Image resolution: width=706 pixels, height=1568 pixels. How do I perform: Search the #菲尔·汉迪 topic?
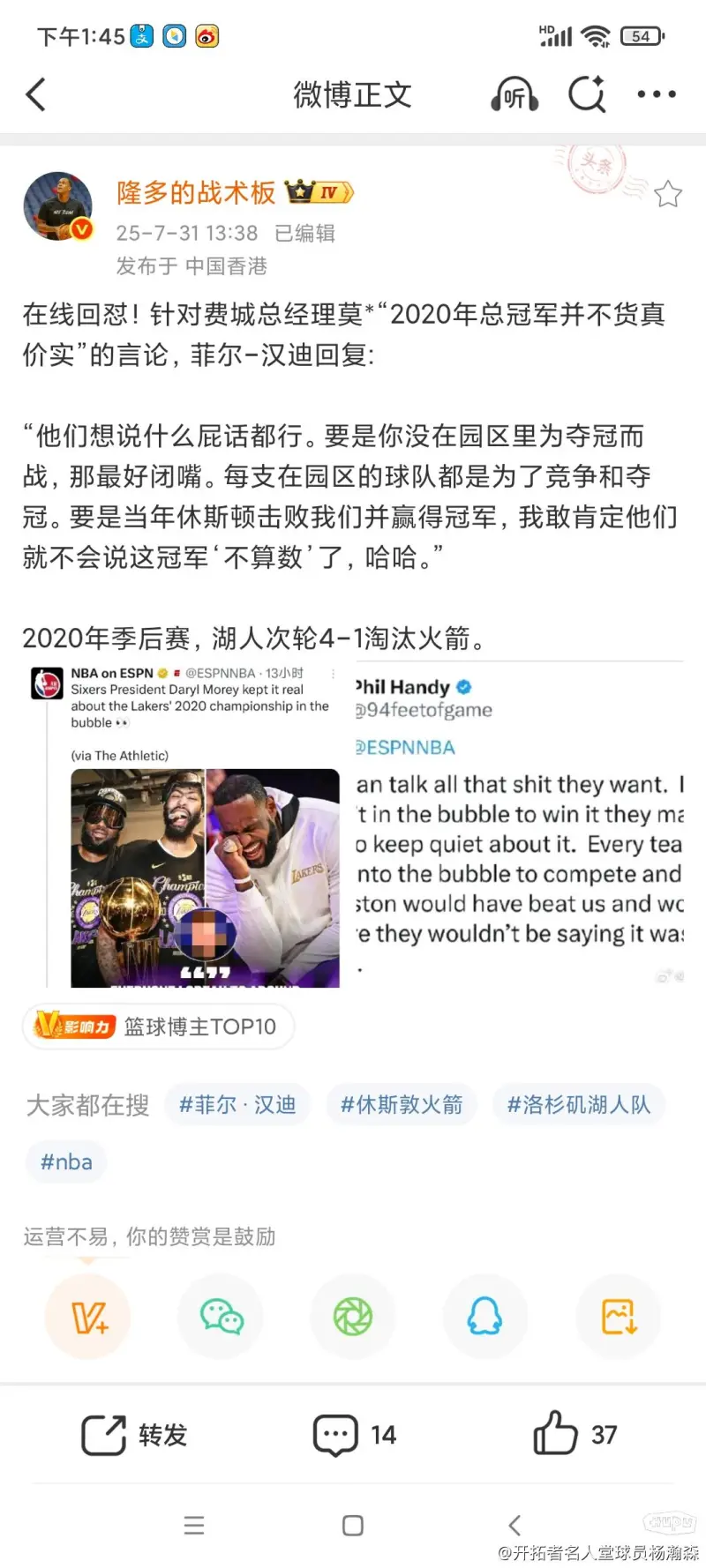coord(237,1105)
